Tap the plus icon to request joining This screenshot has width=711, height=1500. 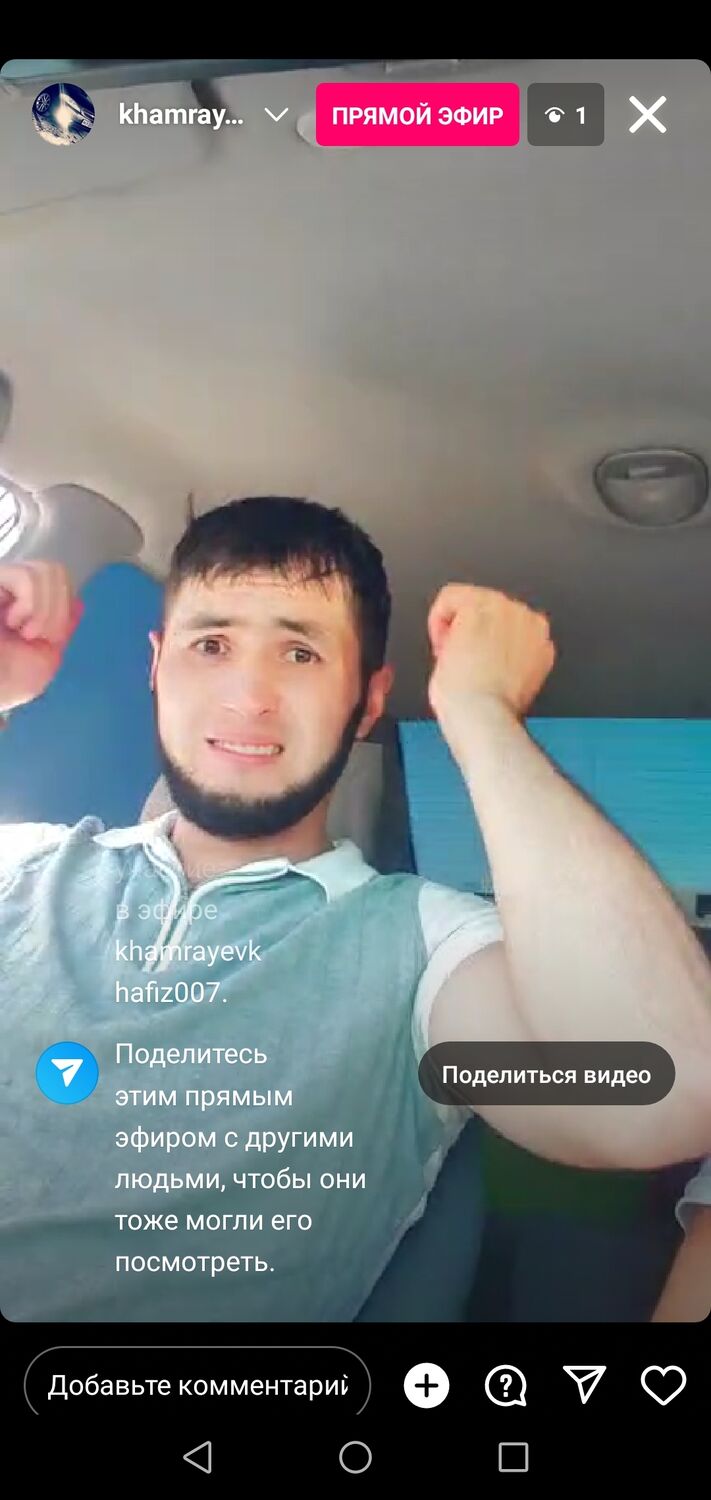tap(426, 1385)
